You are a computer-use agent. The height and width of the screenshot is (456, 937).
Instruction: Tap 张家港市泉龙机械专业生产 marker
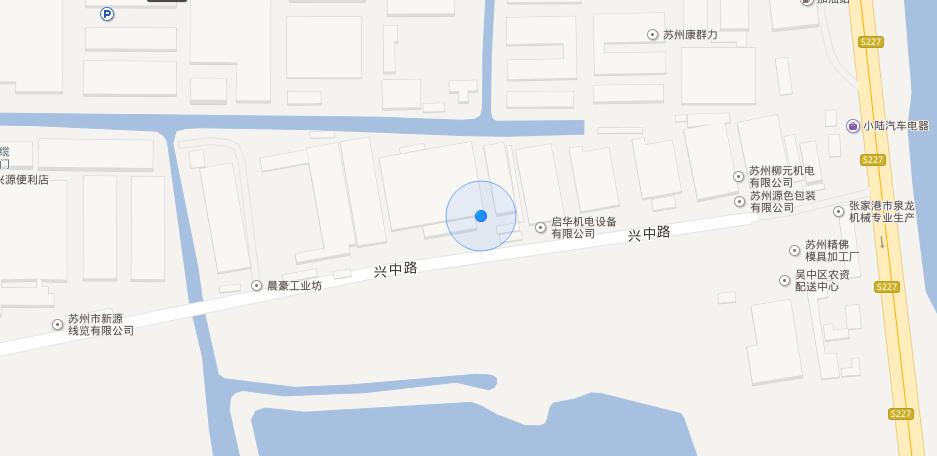tap(839, 211)
